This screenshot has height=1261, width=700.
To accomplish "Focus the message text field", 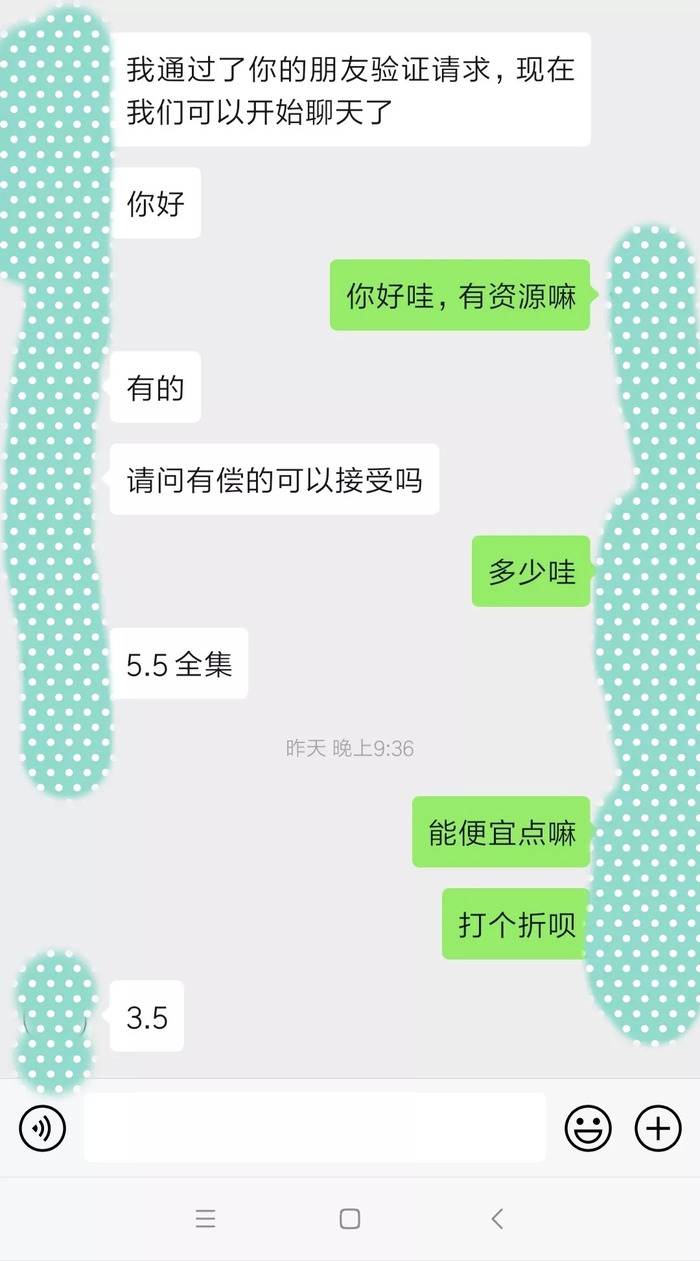I will pos(314,1128).
